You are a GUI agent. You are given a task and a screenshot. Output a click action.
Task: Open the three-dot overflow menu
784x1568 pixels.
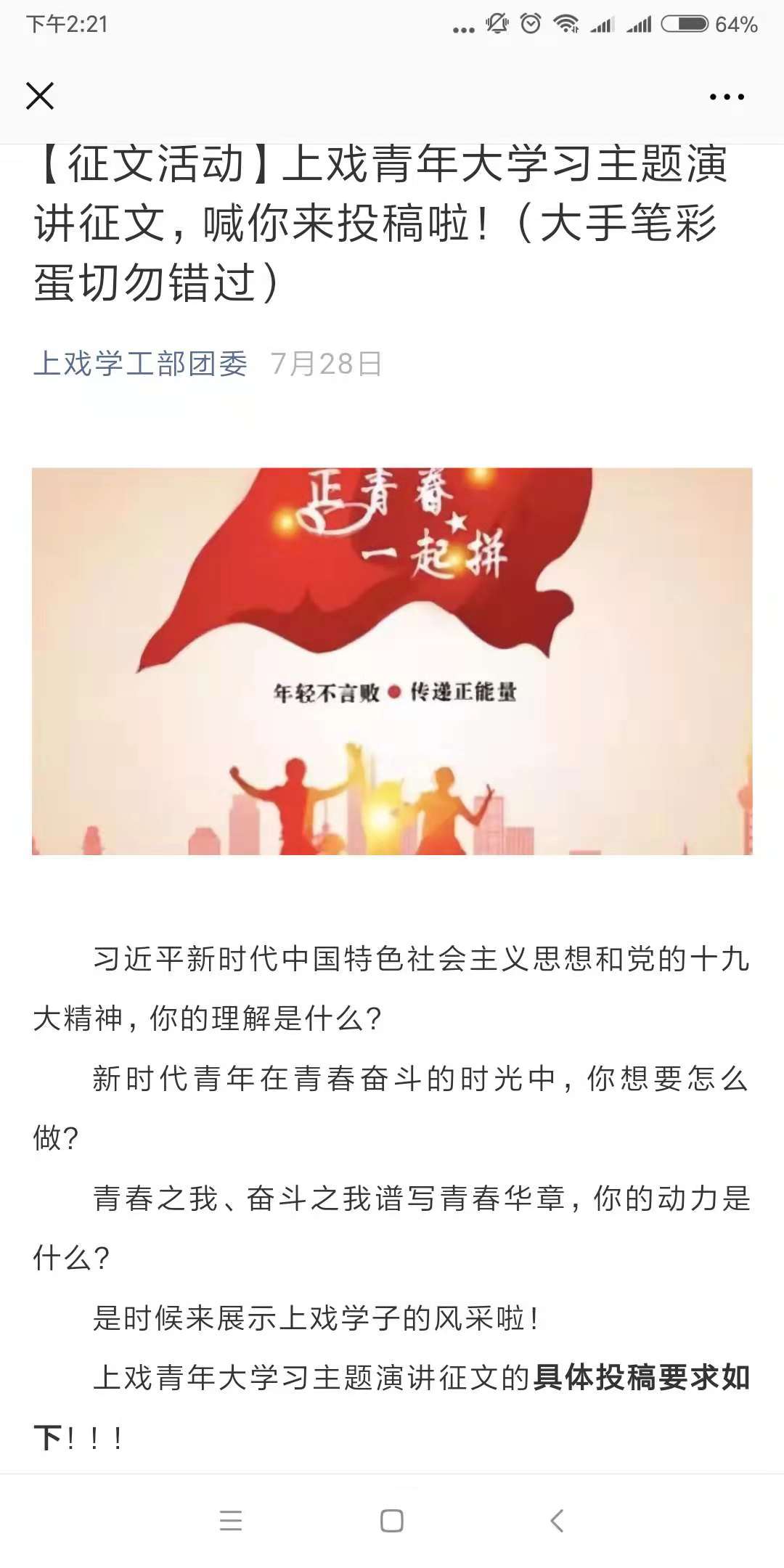[x=727, y=97]
